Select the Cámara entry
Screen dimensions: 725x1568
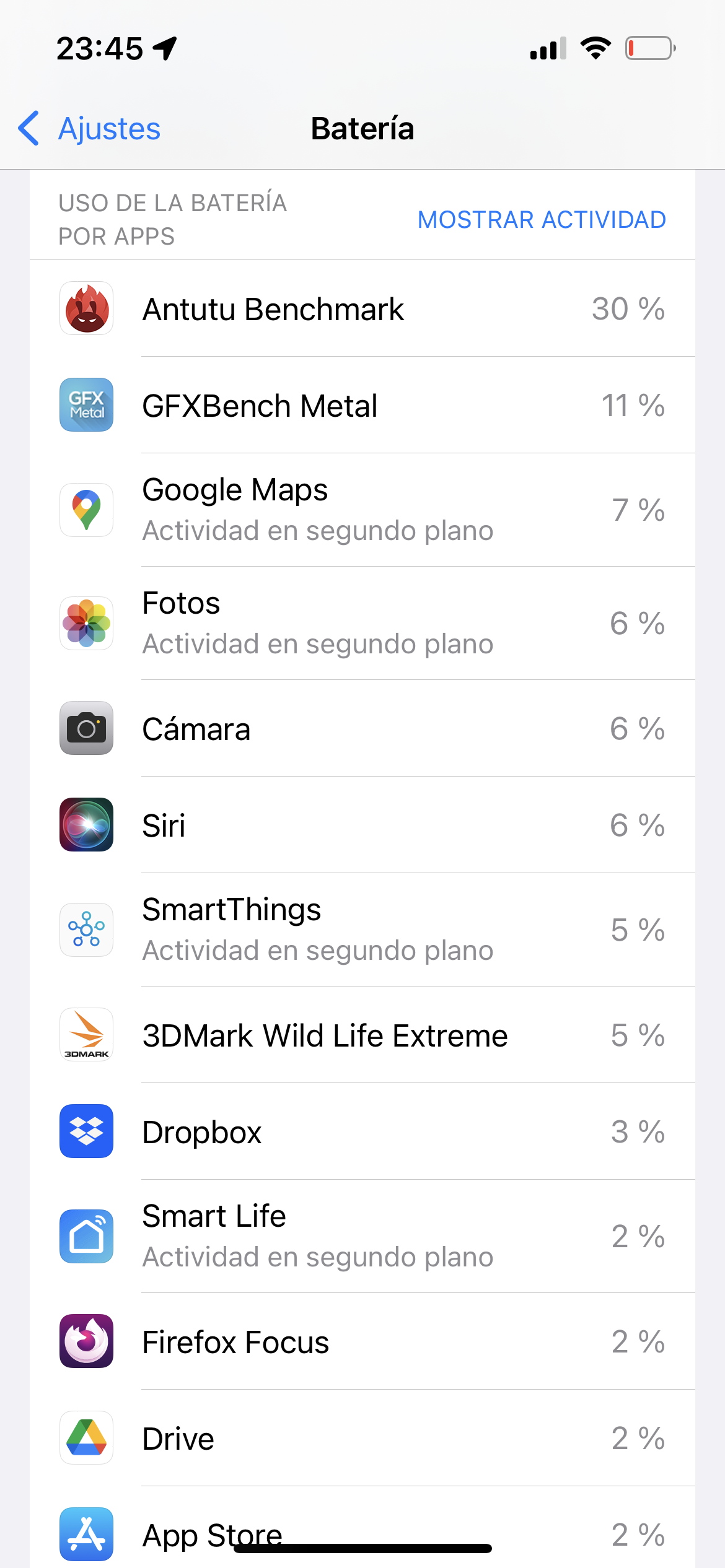point(362,728)
